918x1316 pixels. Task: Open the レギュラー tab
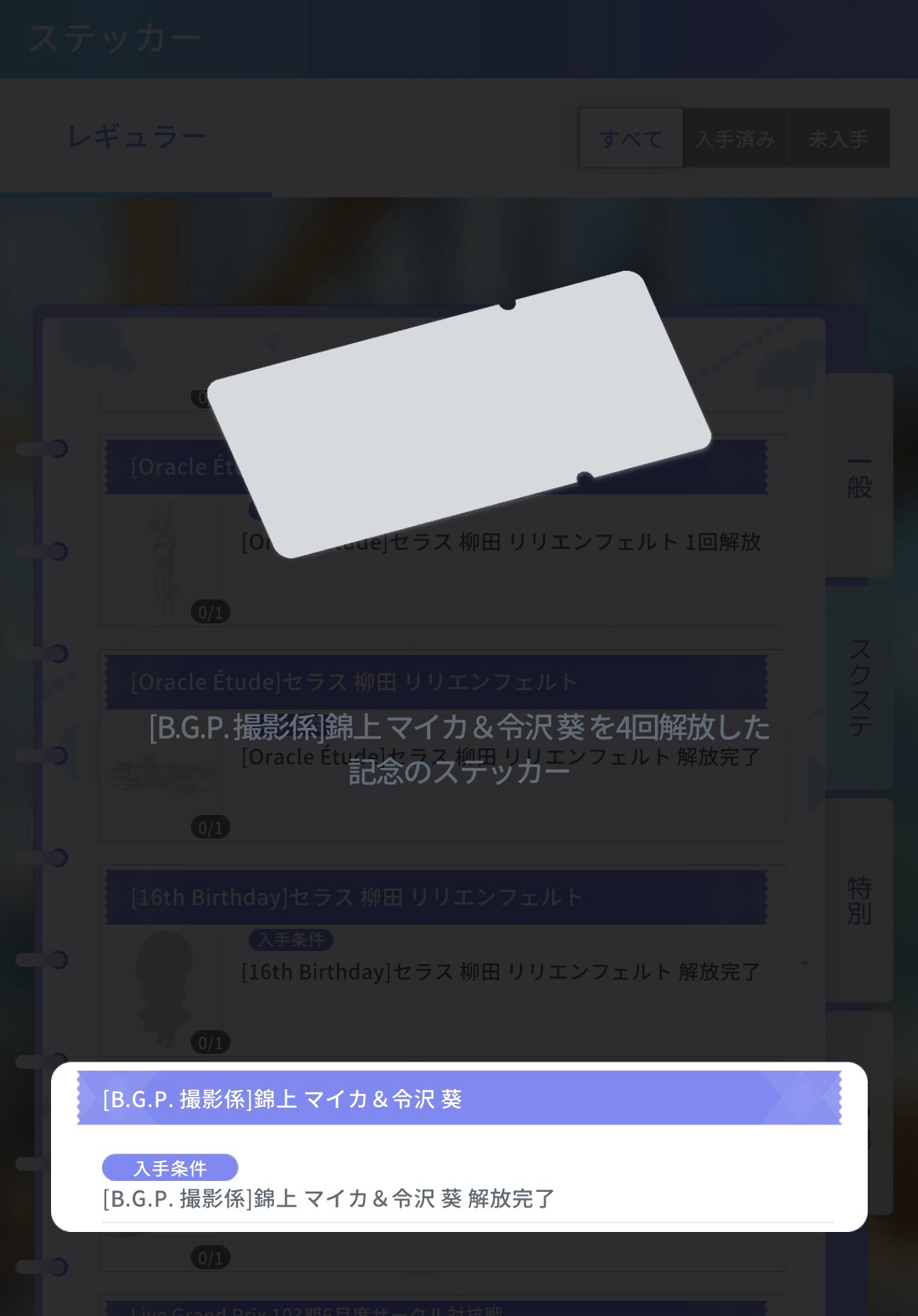point(136,137)
